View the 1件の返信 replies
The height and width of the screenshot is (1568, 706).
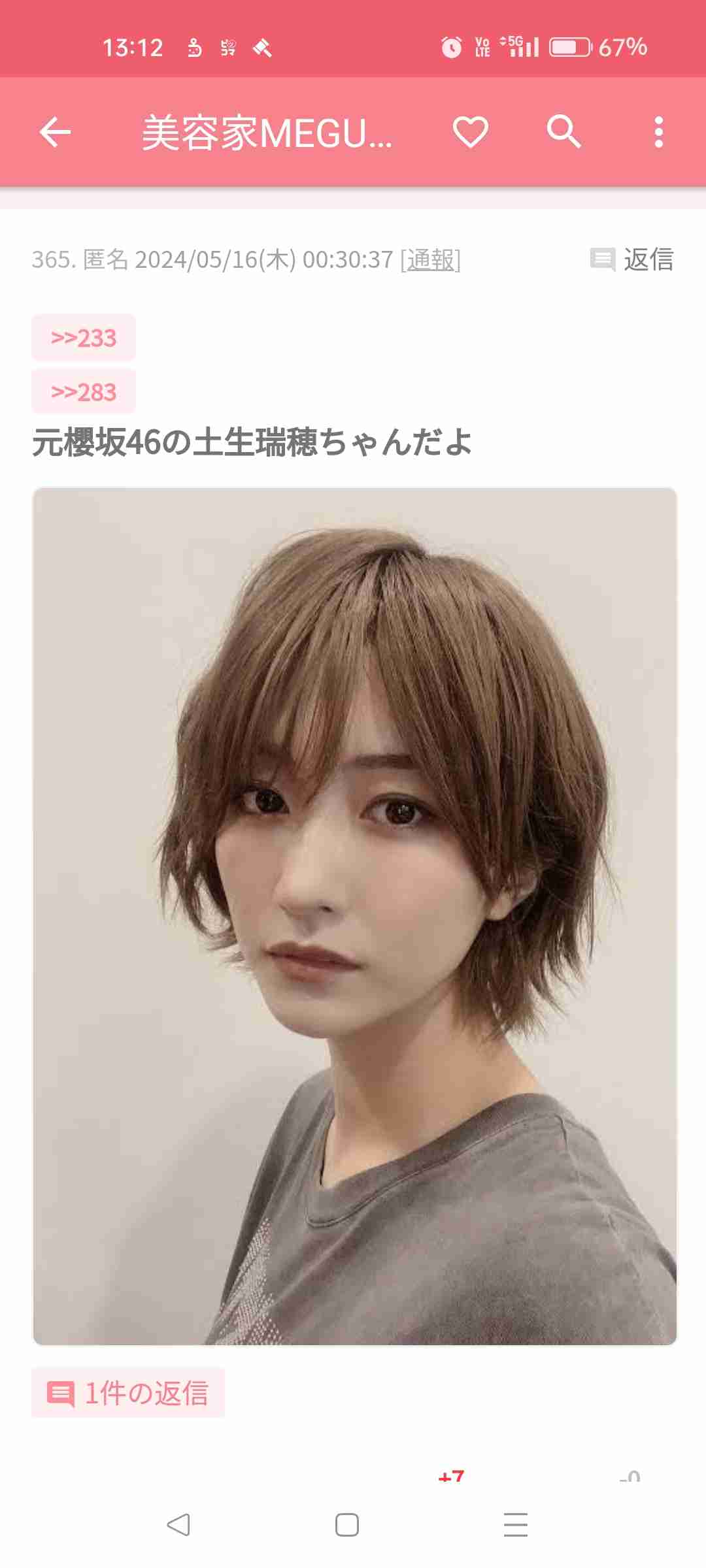128,1393
